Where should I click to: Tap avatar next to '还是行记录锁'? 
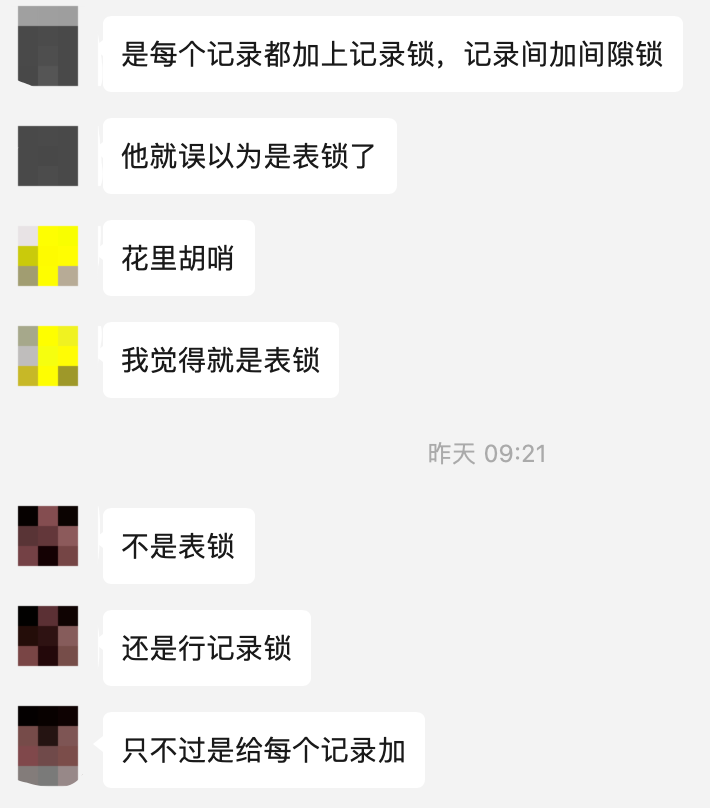(x=48, y=636)
